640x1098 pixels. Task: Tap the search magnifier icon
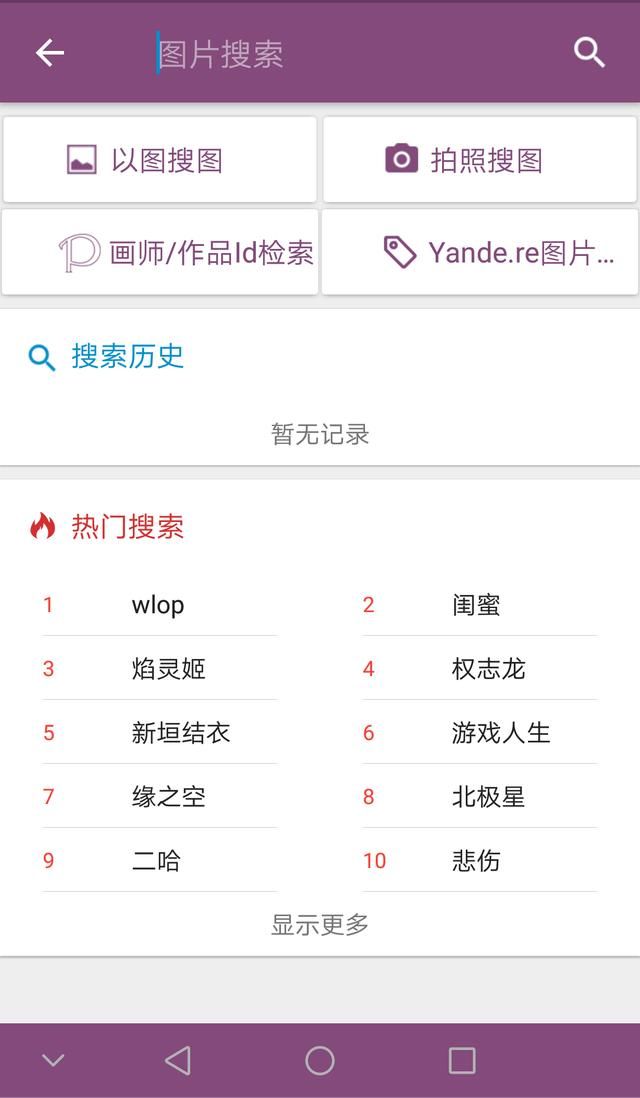pyautogui.click(x=589, y=53)
